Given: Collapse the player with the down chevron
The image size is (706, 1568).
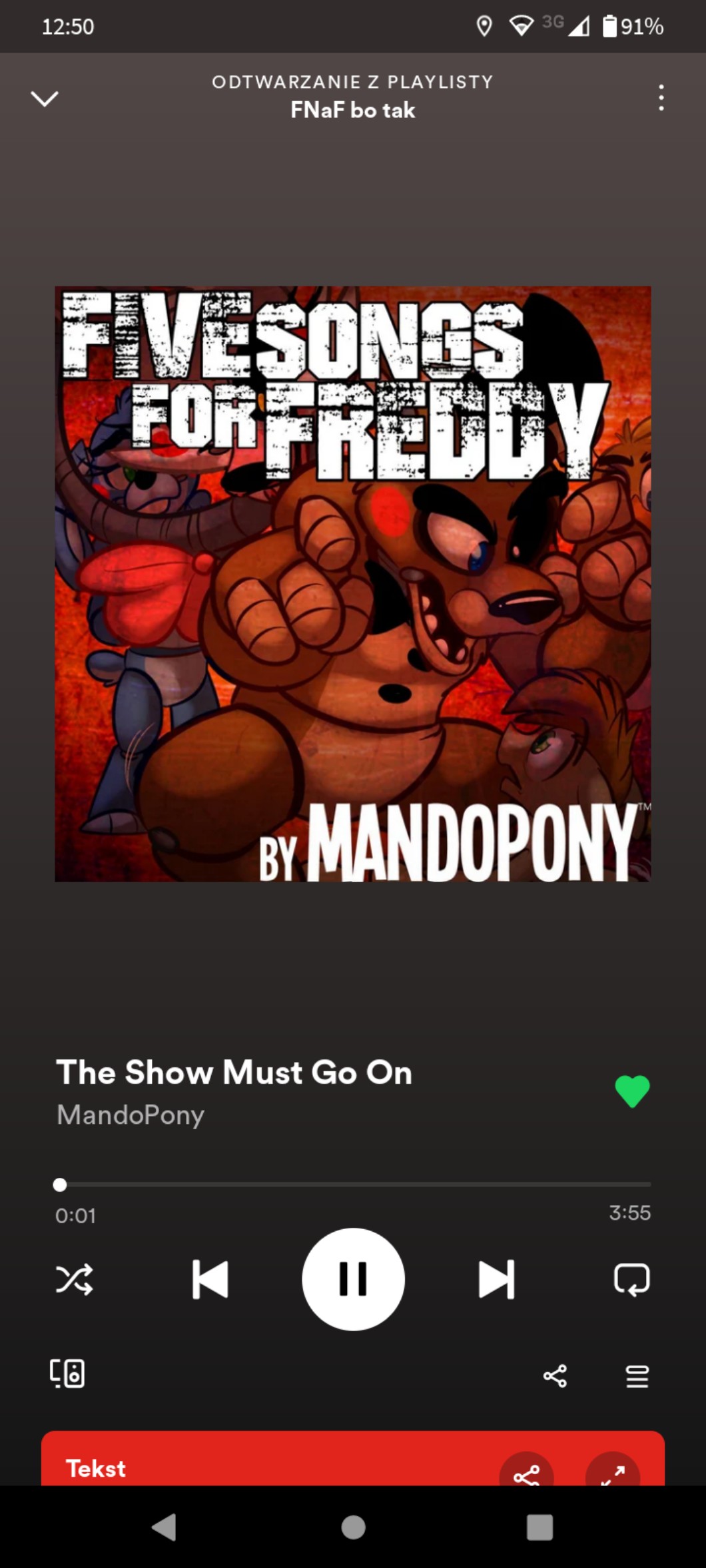Looking at the screenshot, I should [45, 99].
